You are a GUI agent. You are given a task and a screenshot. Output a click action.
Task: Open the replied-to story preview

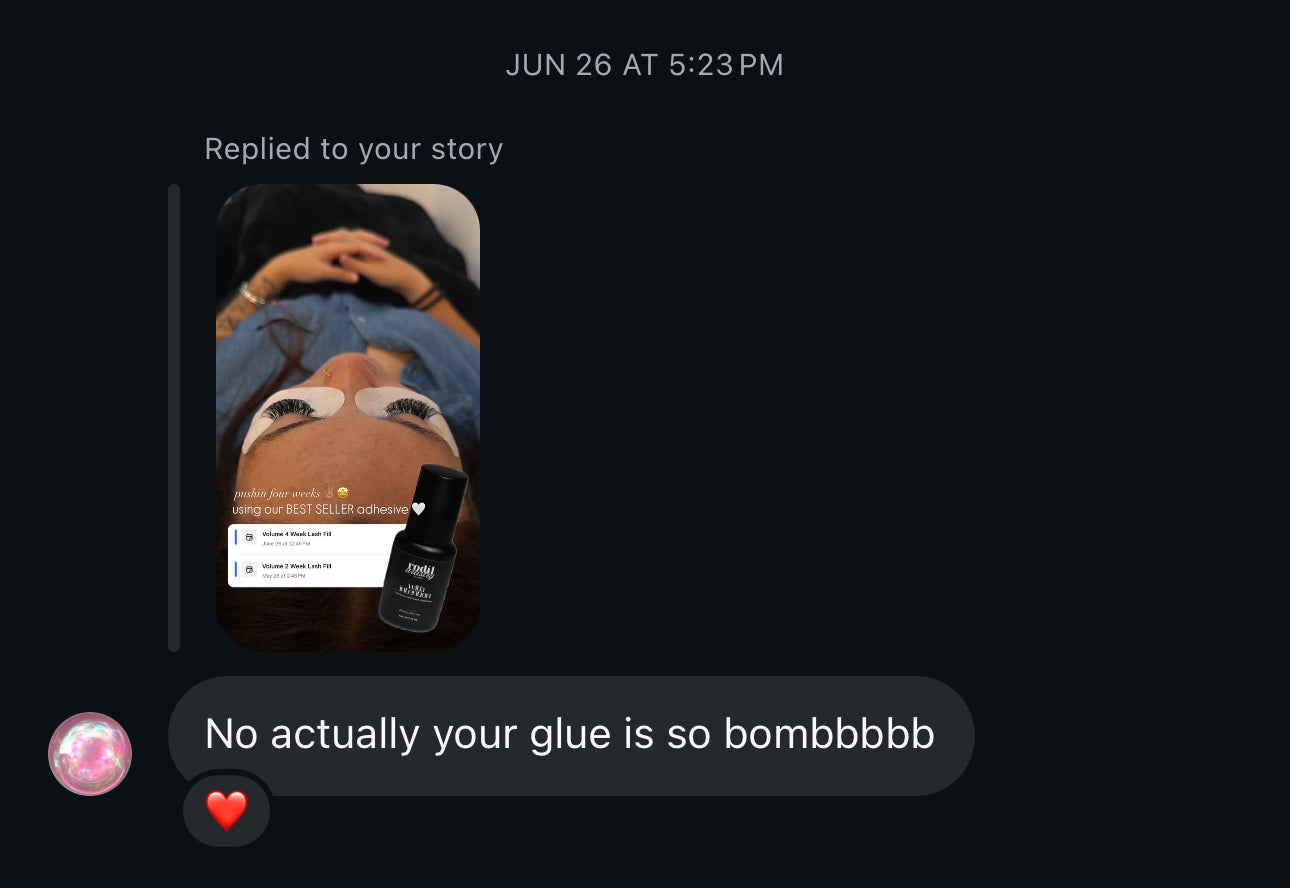coord(348,417)
